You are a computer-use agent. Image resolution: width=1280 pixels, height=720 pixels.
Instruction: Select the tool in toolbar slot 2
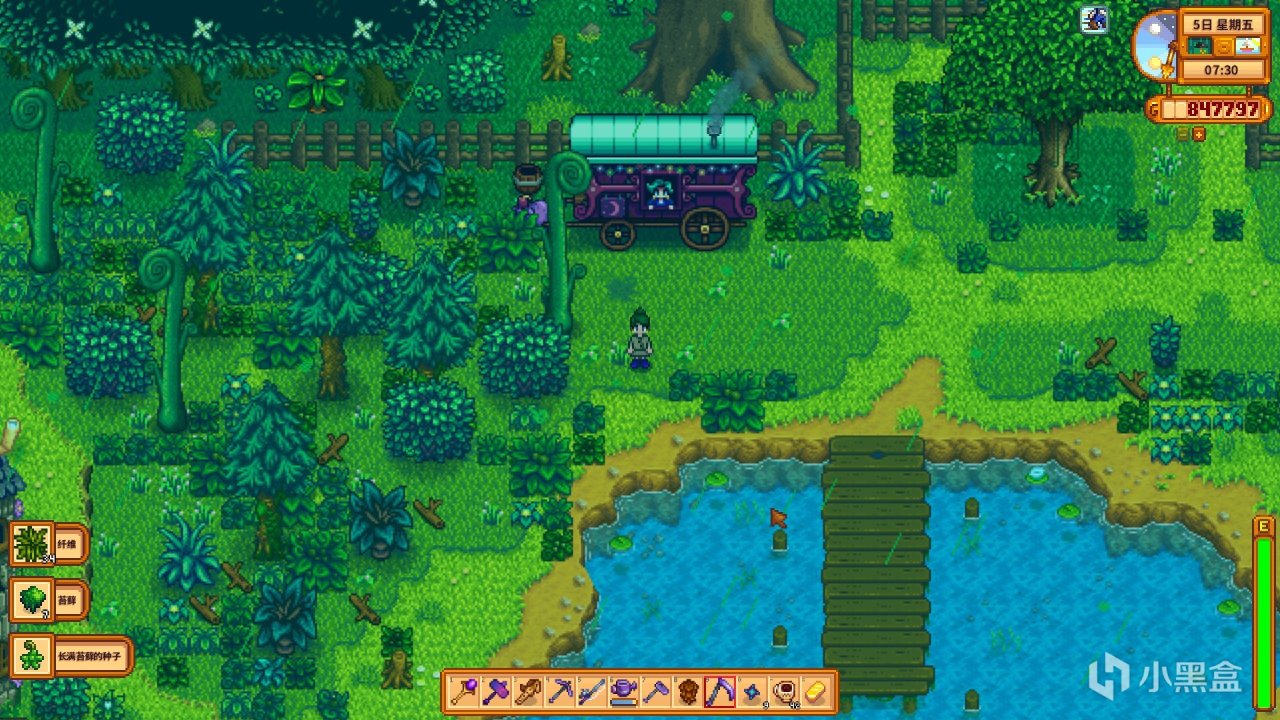496,691
